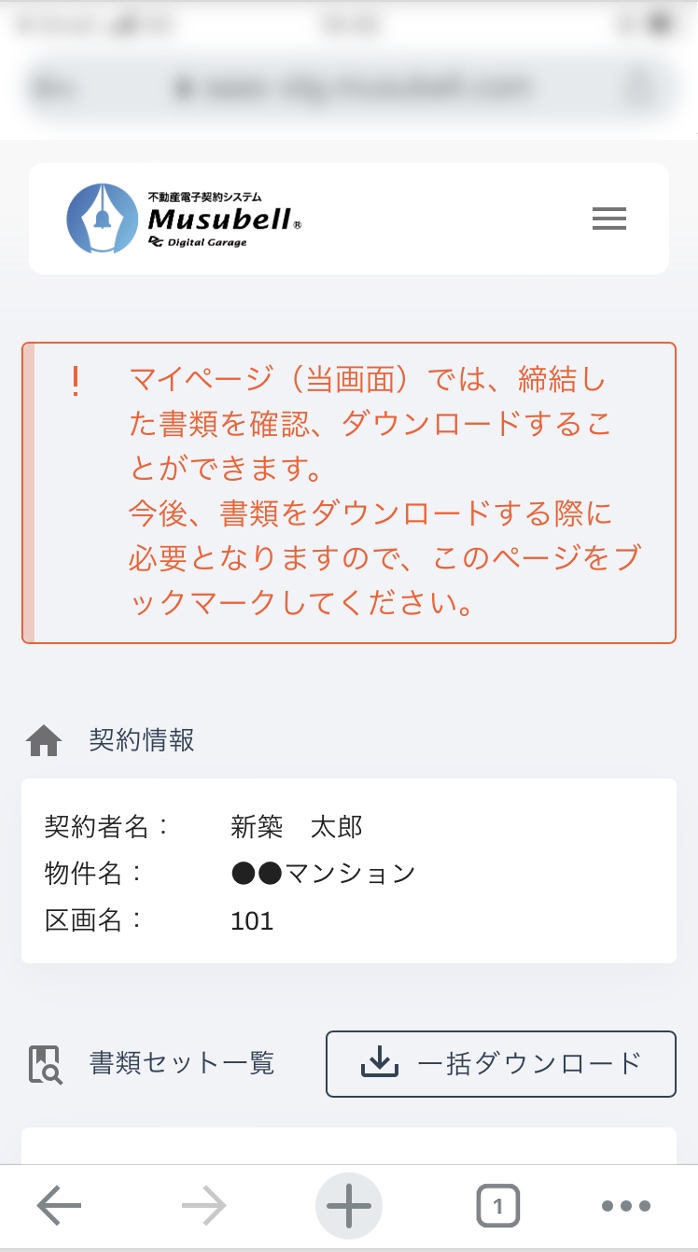Go back to the previous page

click(59, 1207)
